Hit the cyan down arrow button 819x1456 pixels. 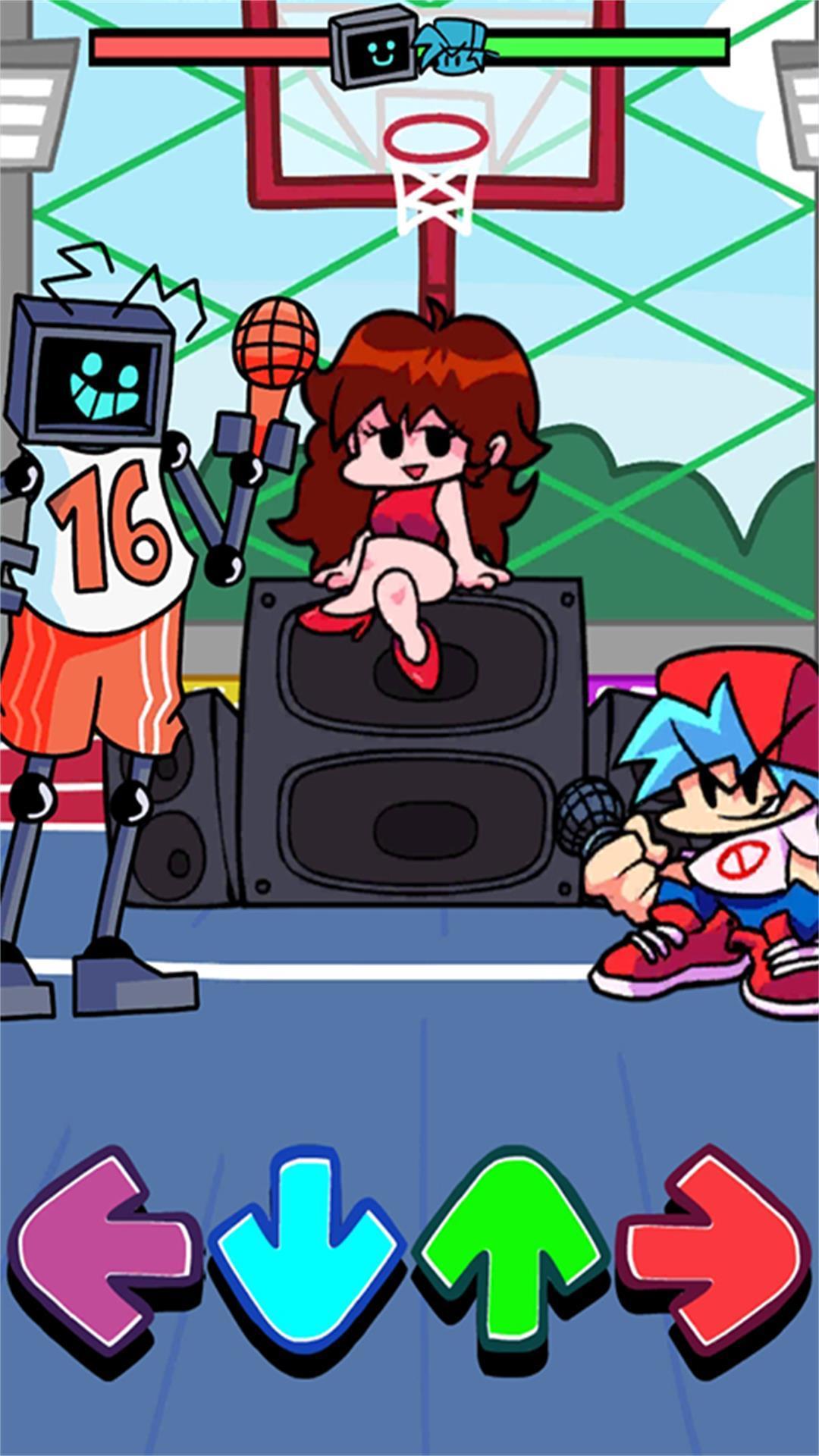pyautogui.click(x=306, y=1251)
